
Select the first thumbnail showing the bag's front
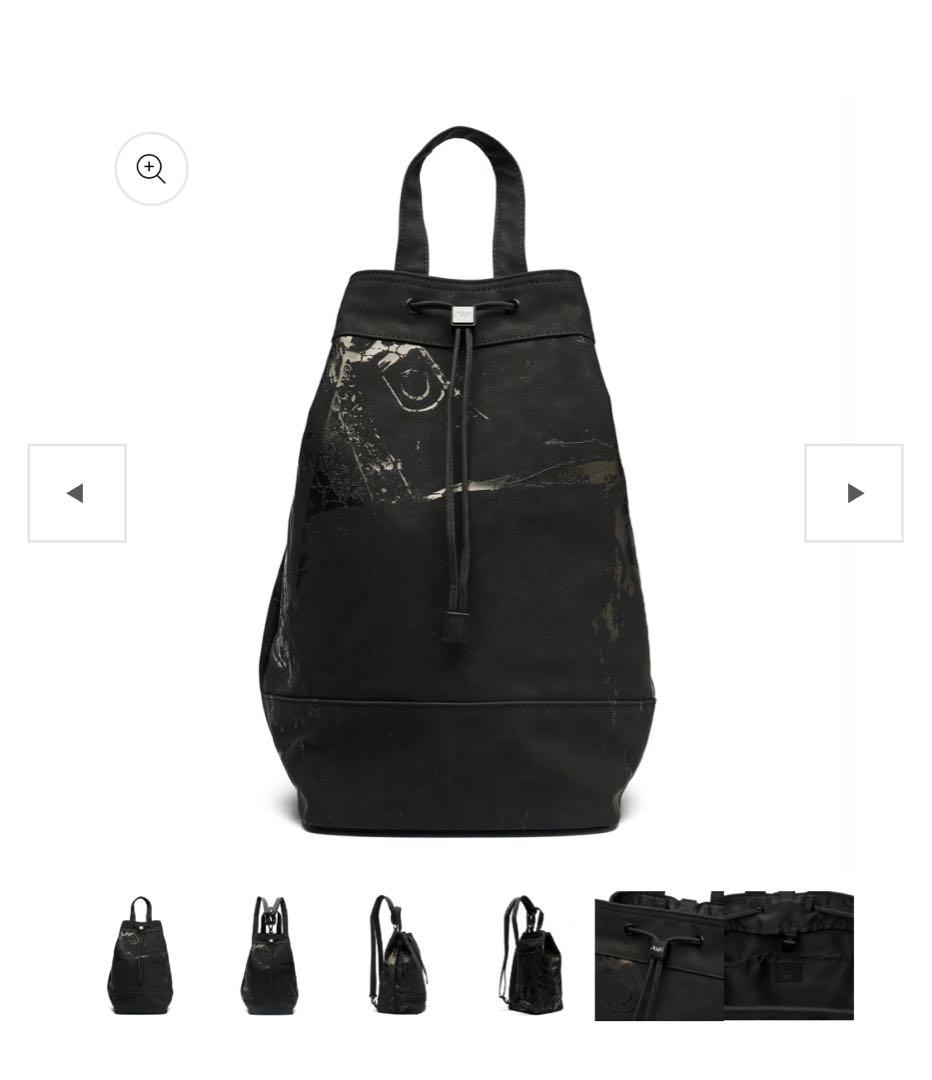[140, 955]
